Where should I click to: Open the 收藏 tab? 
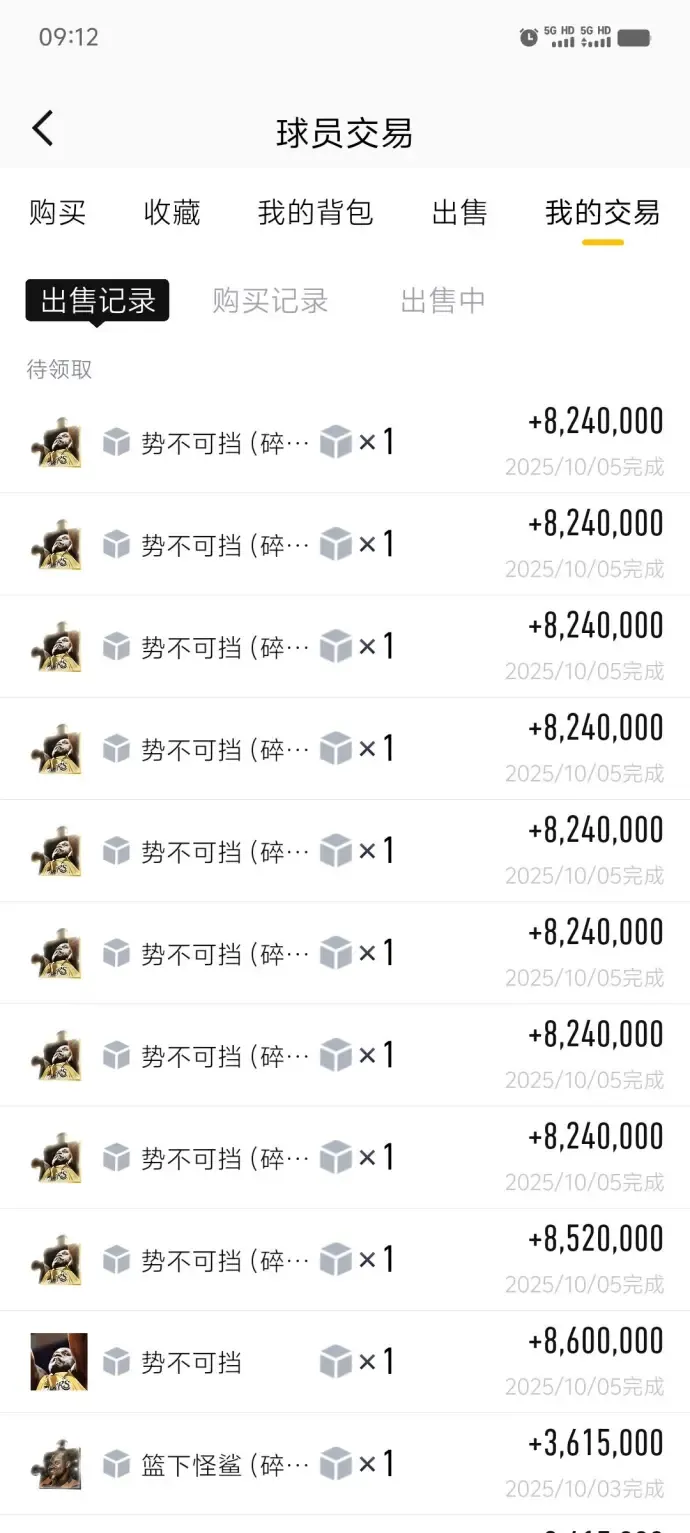[x=172, y=213]
